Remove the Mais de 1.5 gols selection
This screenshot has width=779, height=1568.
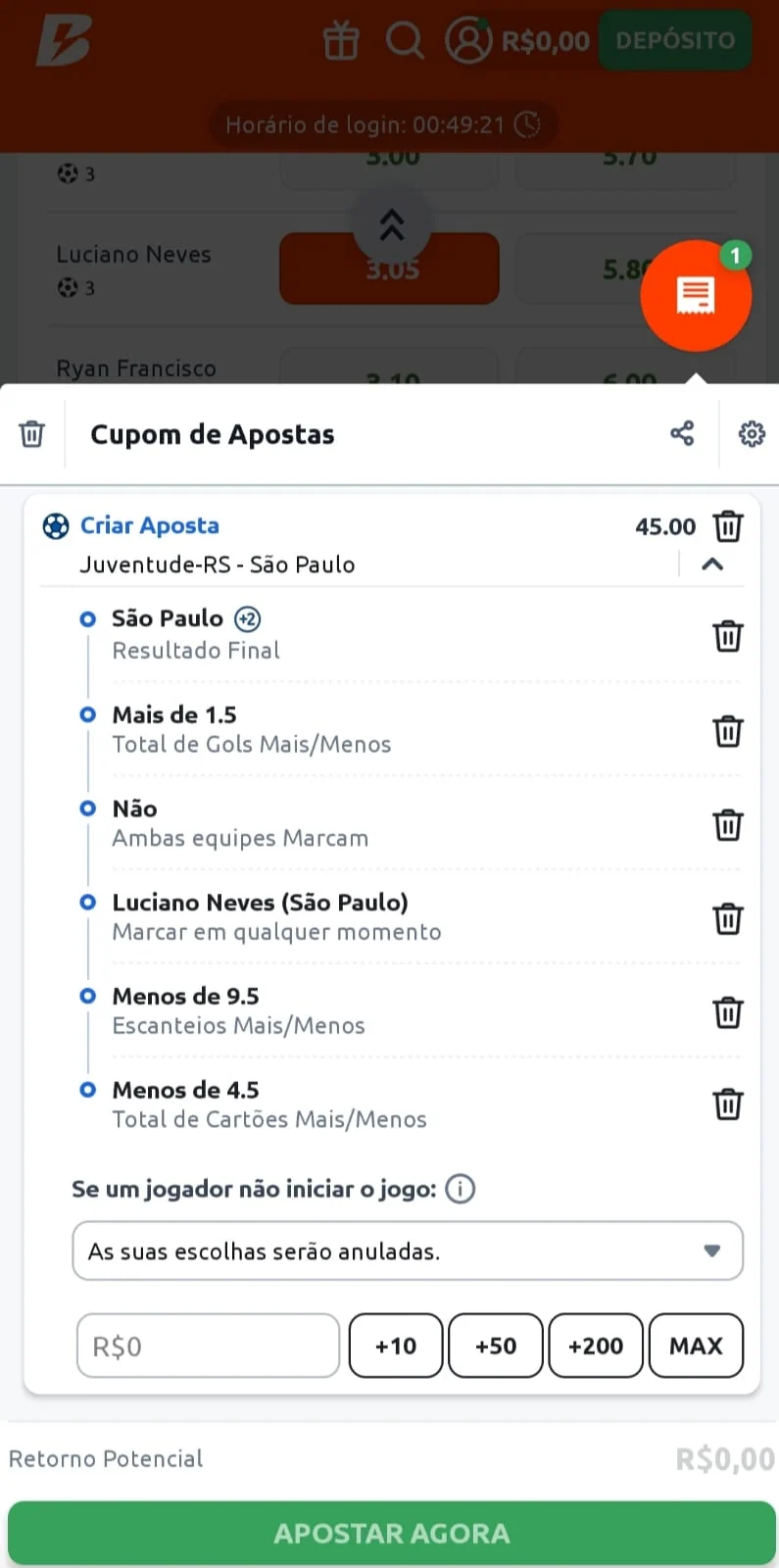point(728,731)
